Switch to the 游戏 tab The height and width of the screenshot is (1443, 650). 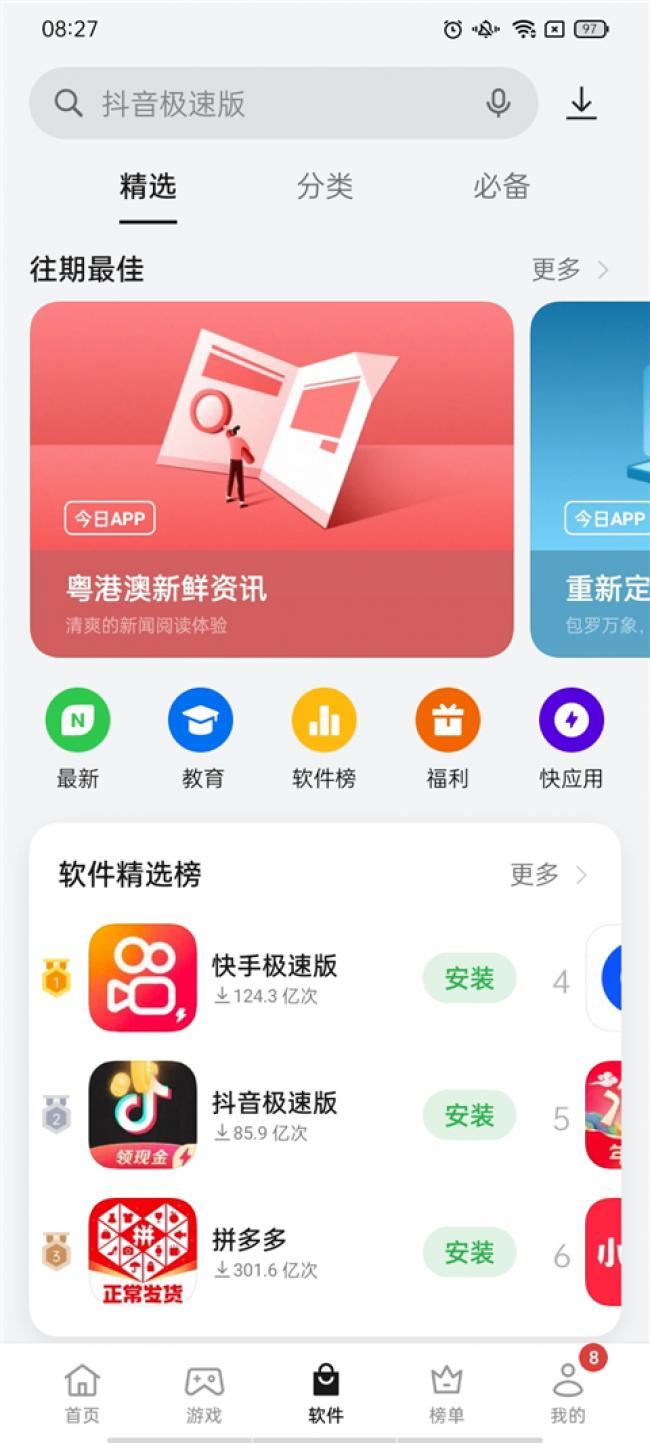click(x=204, y=1393)
